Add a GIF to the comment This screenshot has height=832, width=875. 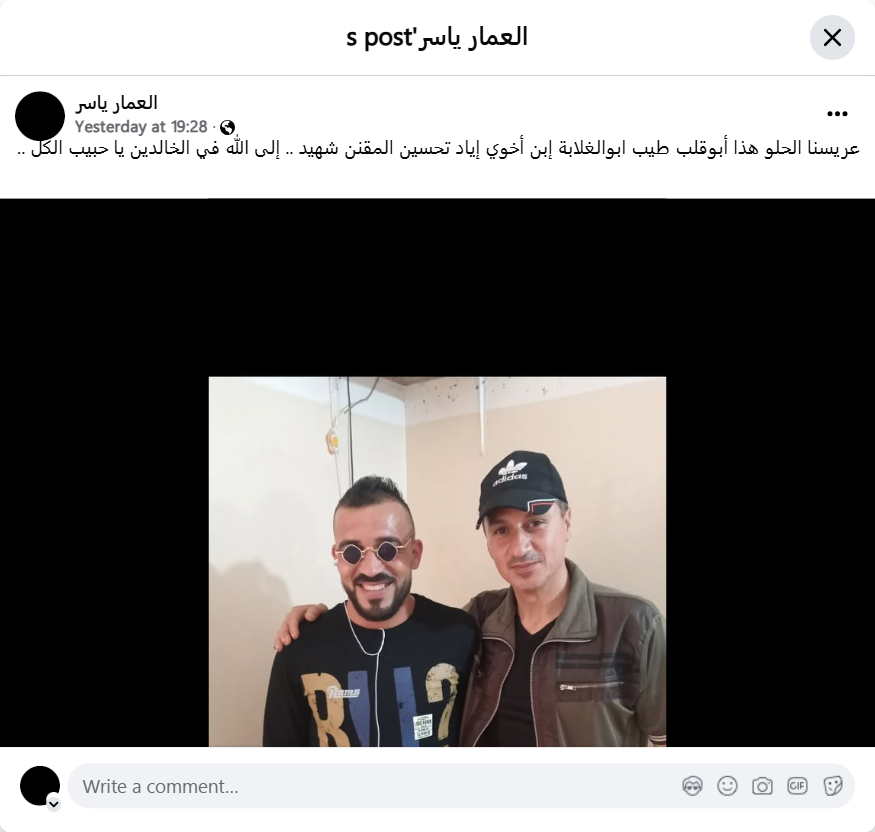tap(797, 786)
